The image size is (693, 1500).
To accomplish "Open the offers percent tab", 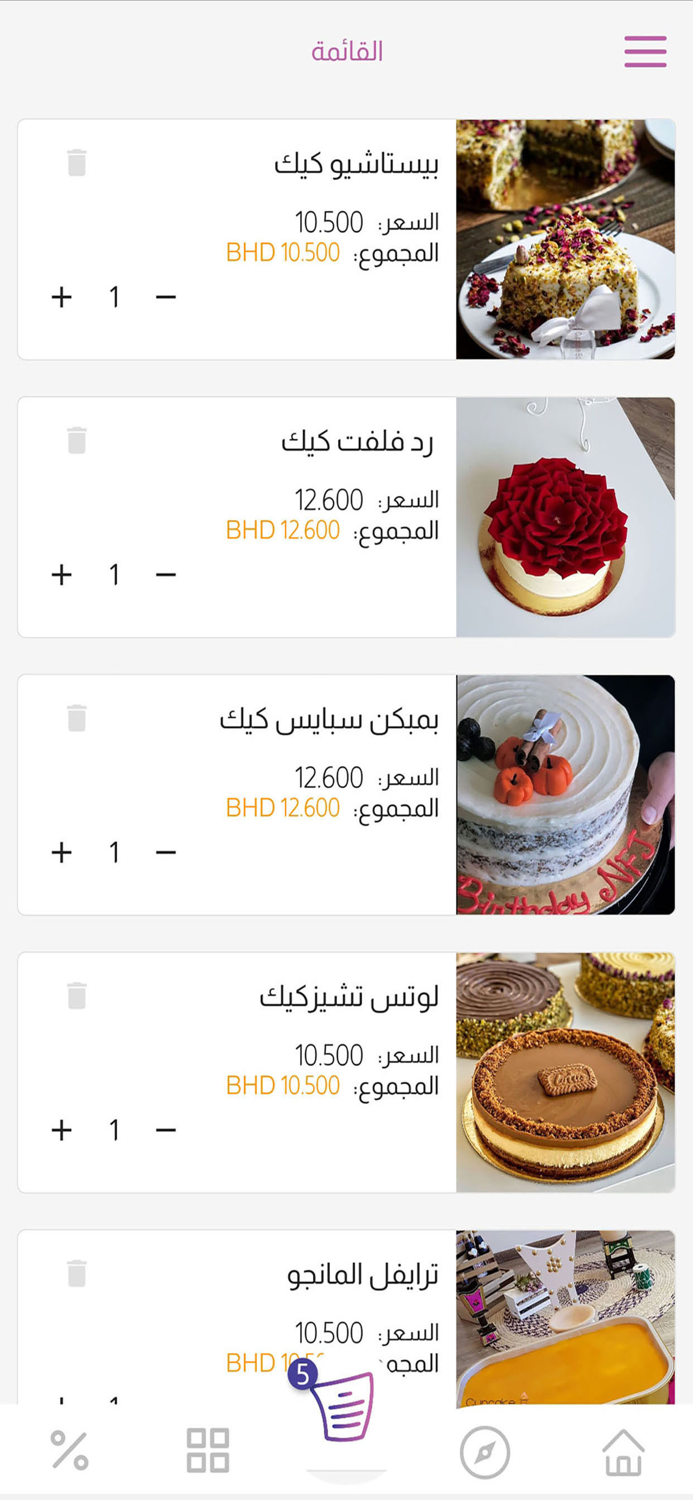I will (69, 1451).
